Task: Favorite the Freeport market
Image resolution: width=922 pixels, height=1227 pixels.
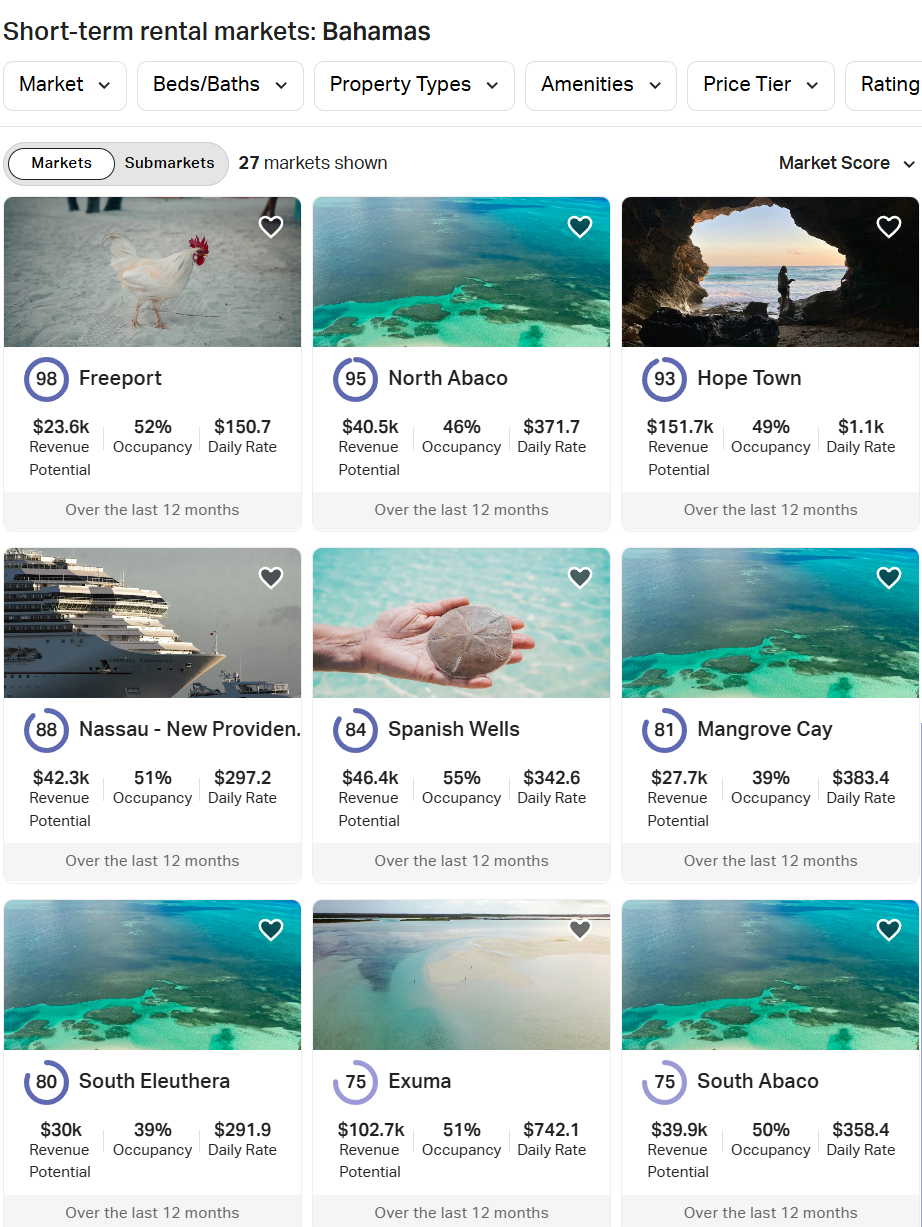Action: (x=271, y=227)
